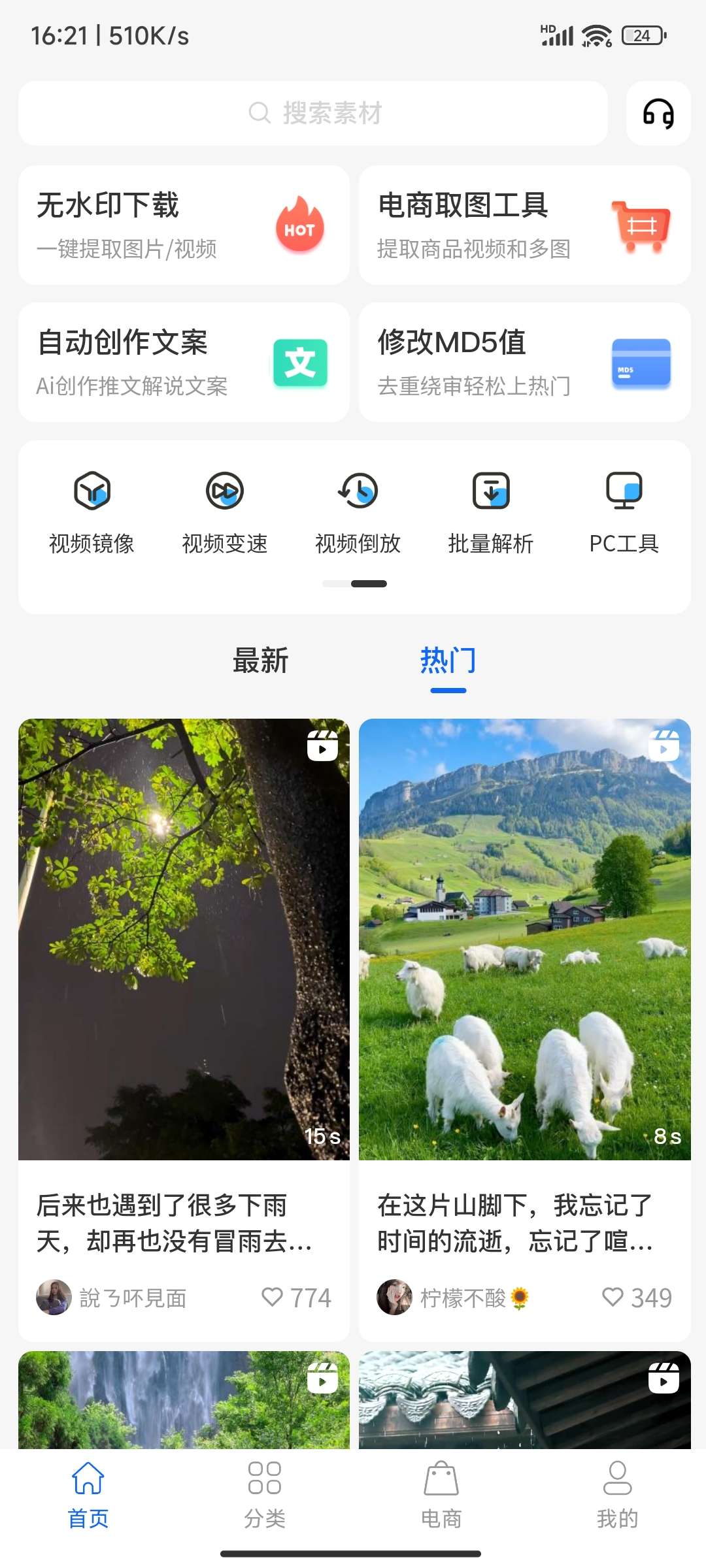The width and height of the screenshot is (706, 1568).
Task: Open the 自动创作文案 card
Action: (184, 362)
